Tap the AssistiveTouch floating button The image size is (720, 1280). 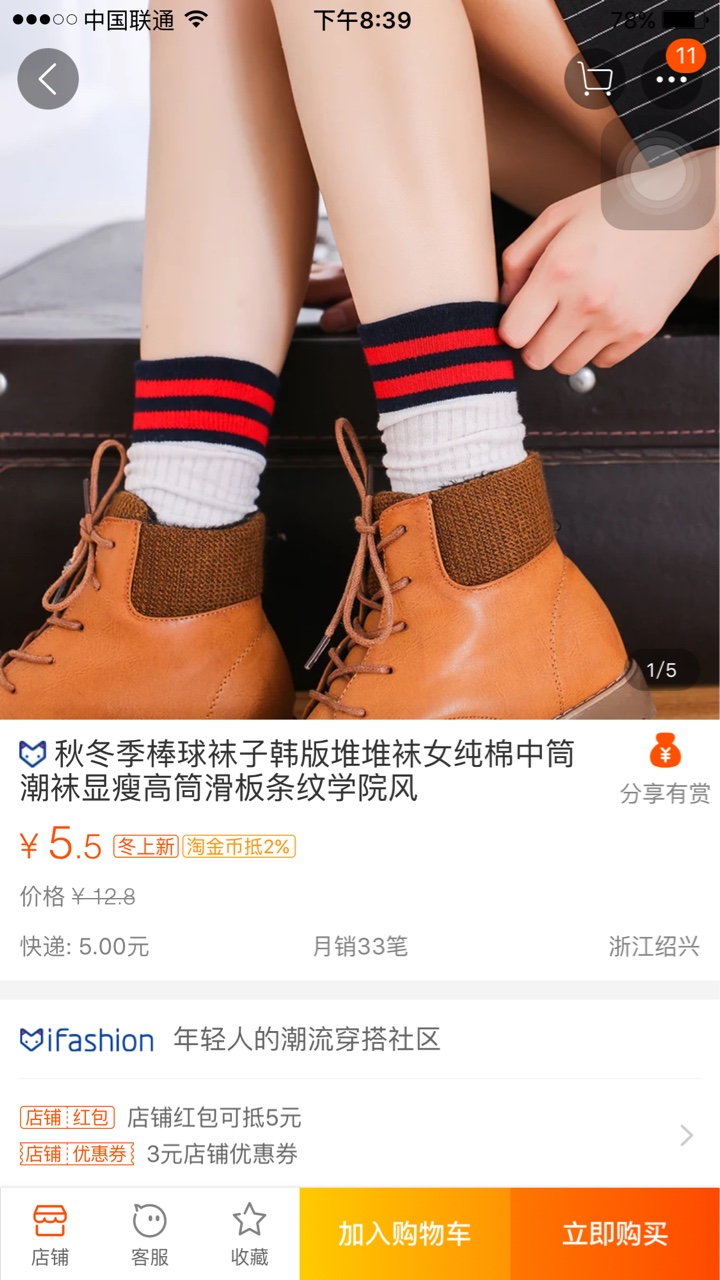click(658, 174)
